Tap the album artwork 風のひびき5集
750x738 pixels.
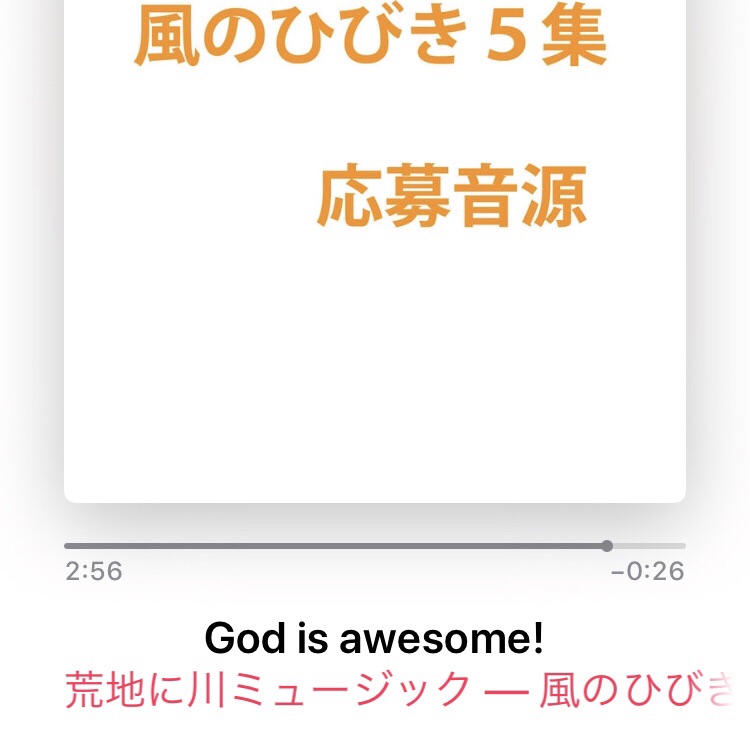[x=374, y=250]
